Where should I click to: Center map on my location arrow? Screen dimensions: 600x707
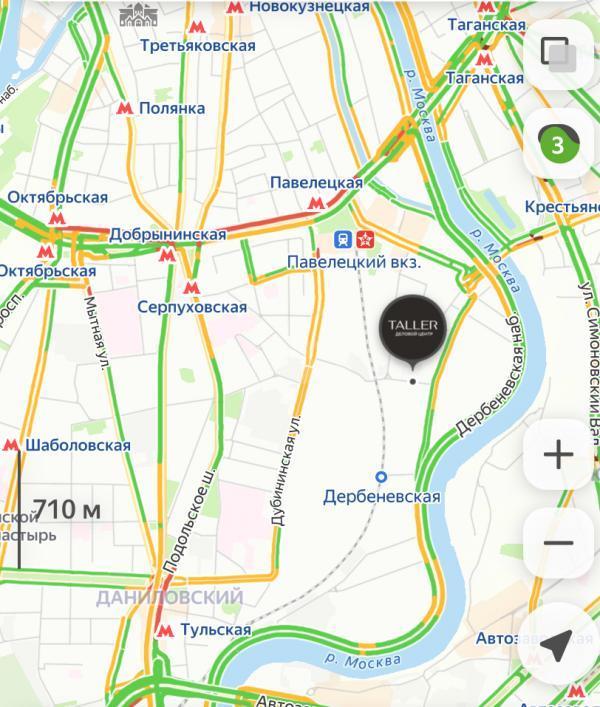click(557, 646)
